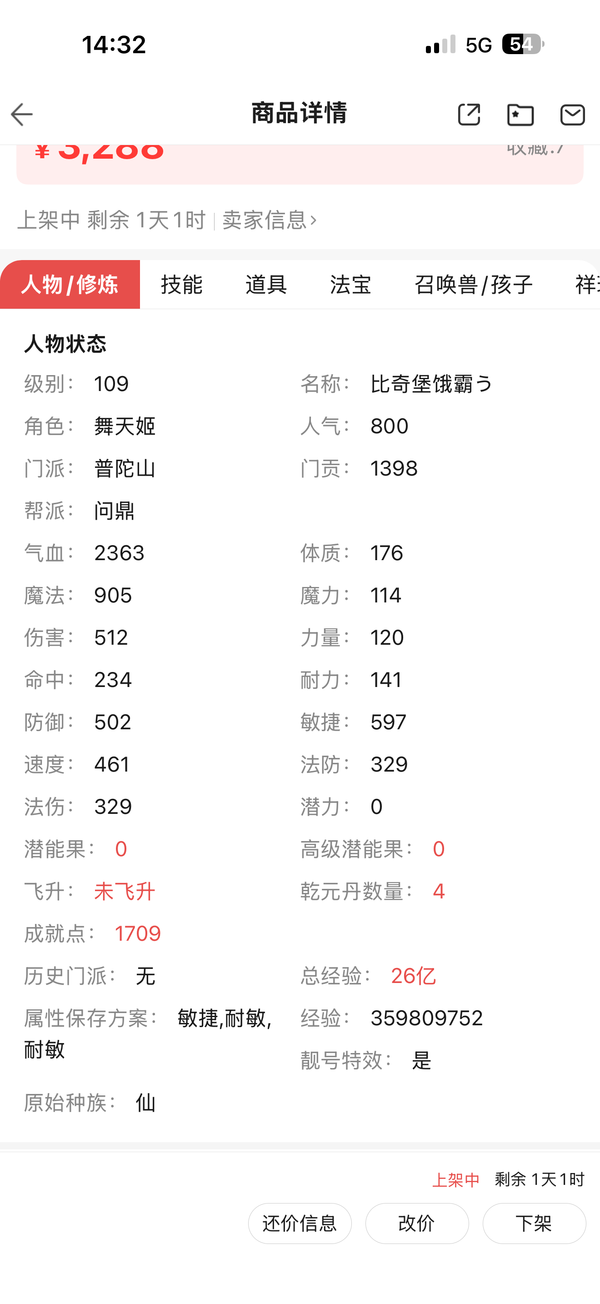Switch to the 道具 tab
Viewport: 600px width, 1304px height.
[266, 285]
